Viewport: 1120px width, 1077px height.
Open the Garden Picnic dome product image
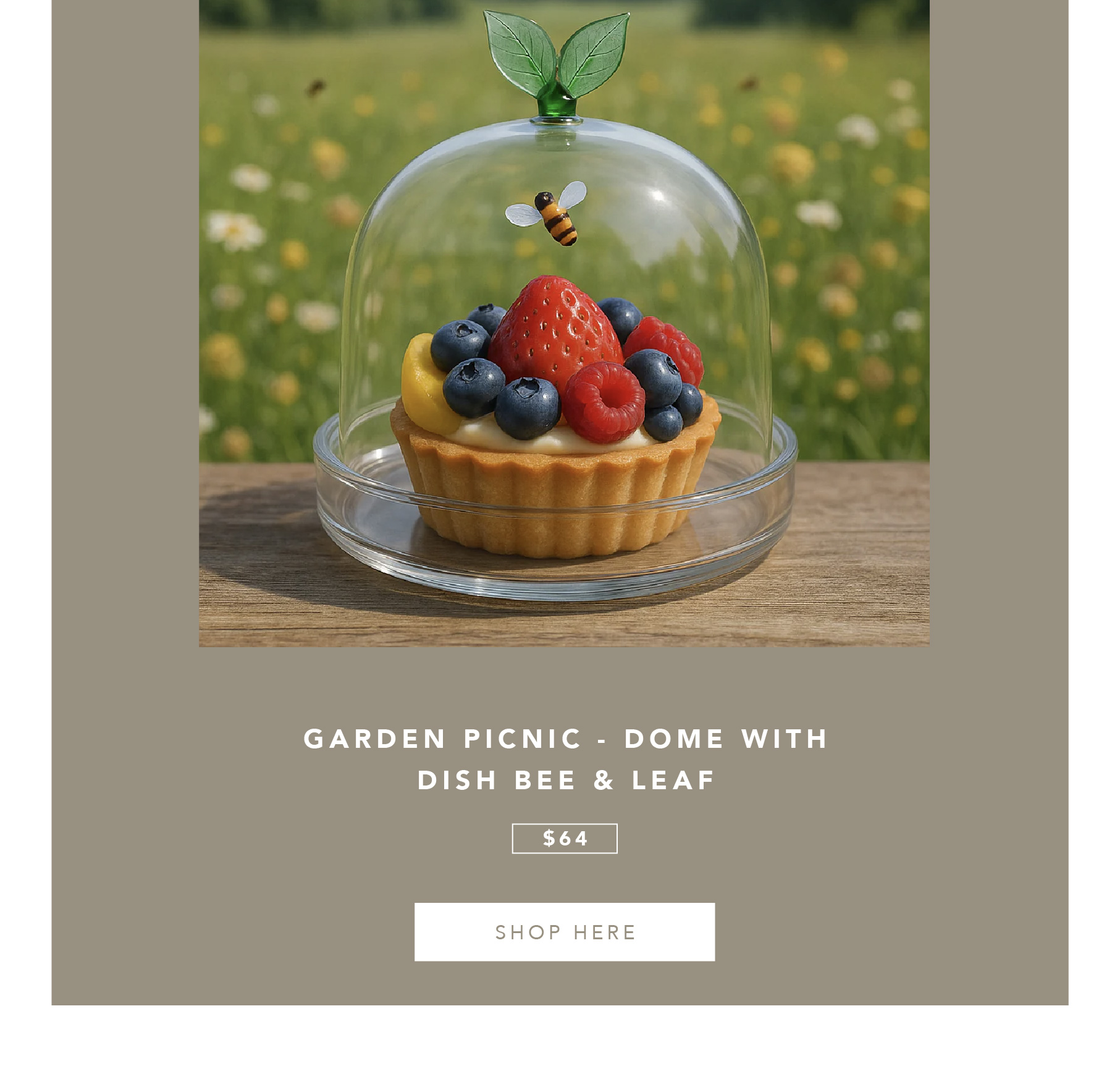[x=564, y=323]
